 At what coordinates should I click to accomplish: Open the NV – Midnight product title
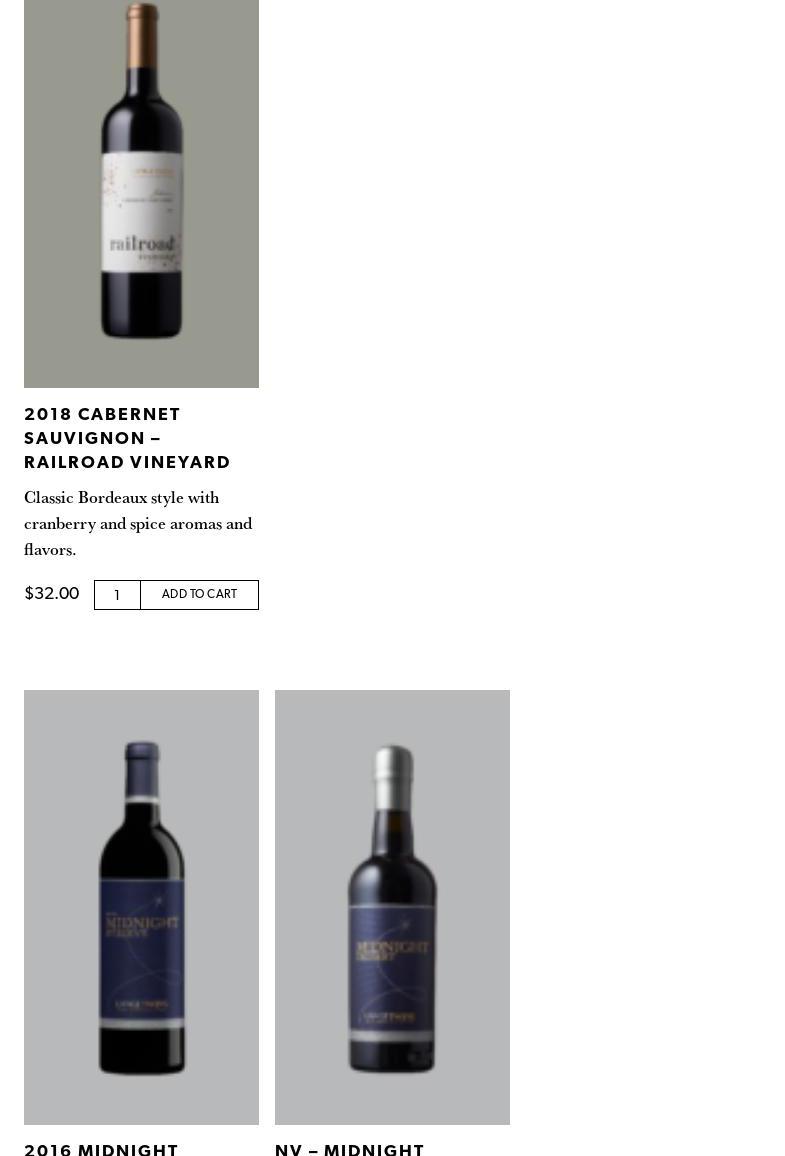tap(350, 1149)
